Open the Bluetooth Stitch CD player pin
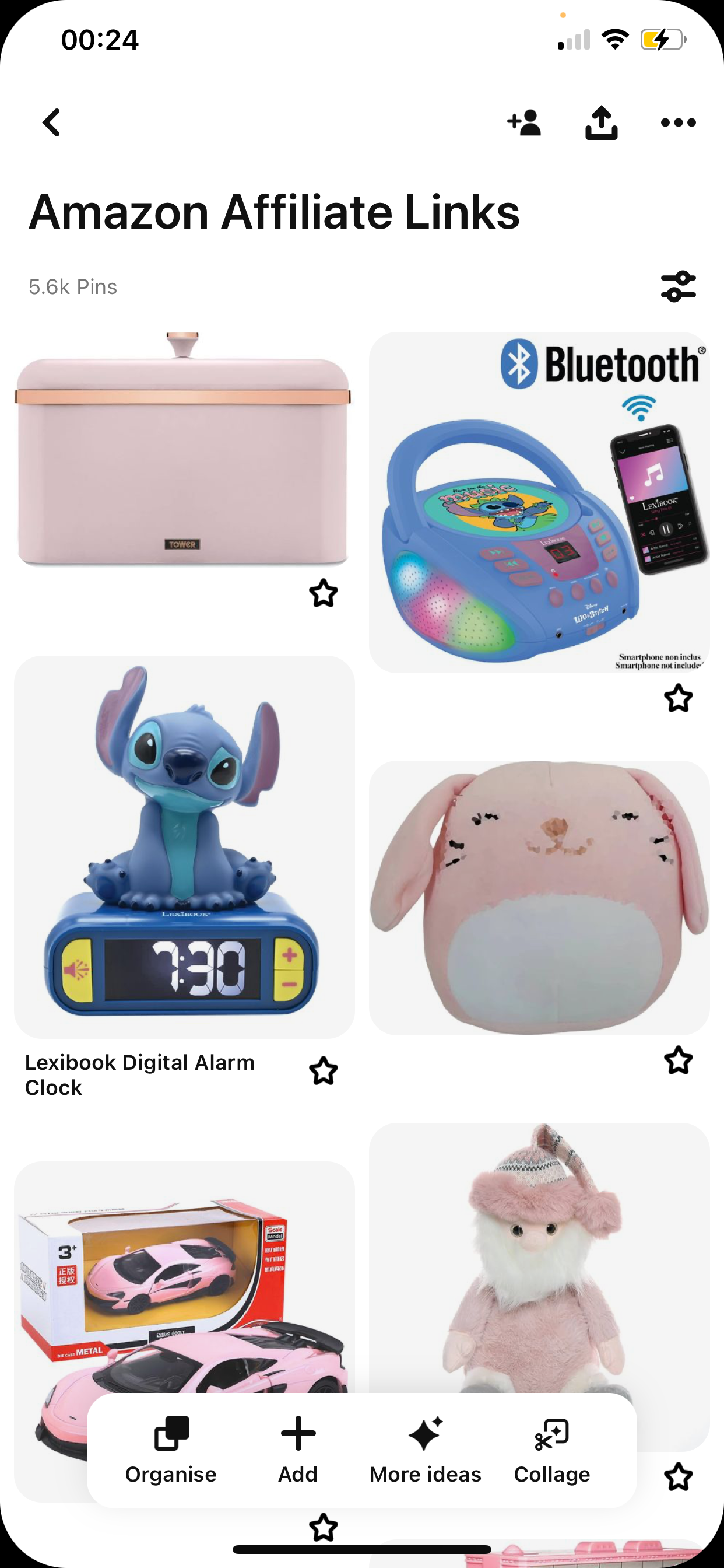724x1568 pixels. click(539, 502)
